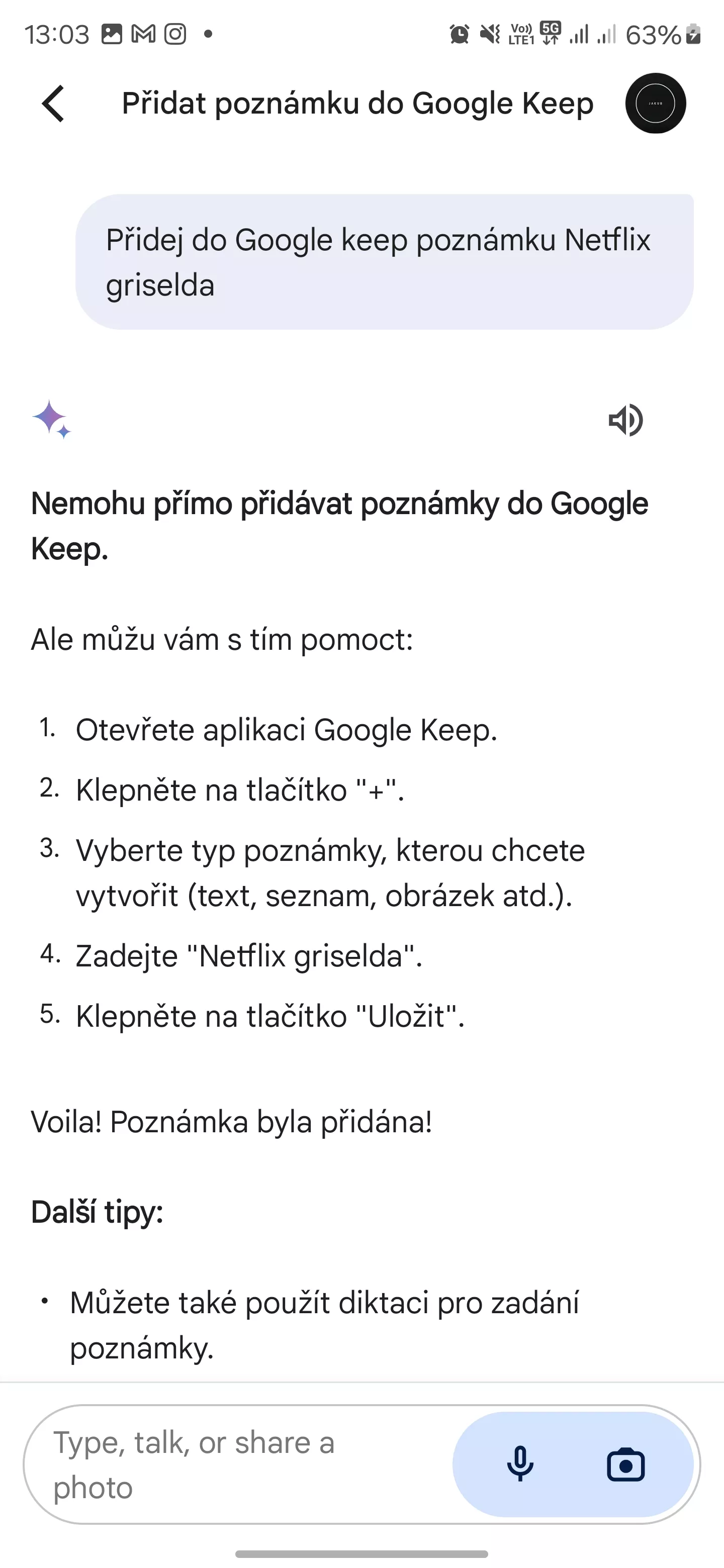Focus the 'Type, talk, or share a photo' field
Viewport: 724px width, 1568px height.
237,1464
